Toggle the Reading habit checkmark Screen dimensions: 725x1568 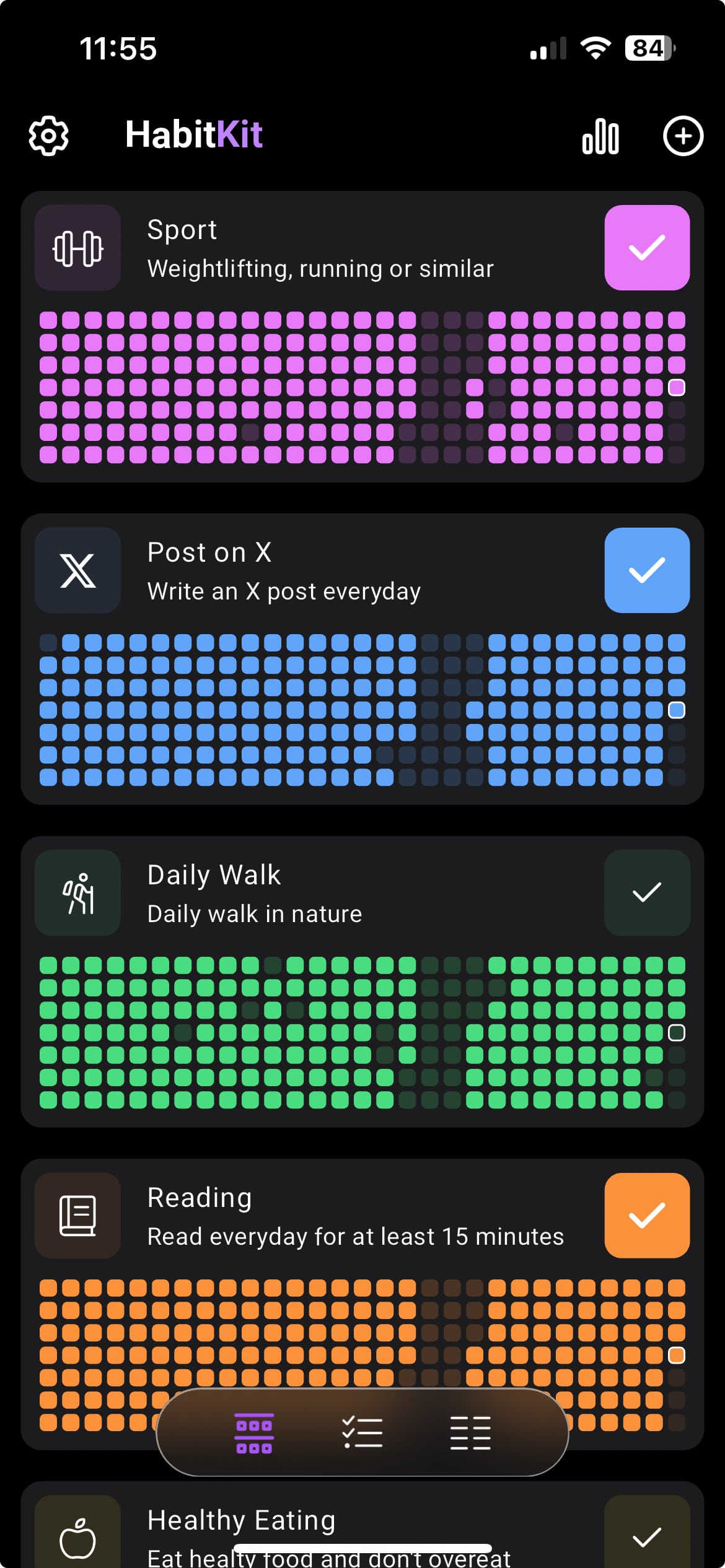[647, 1216]
